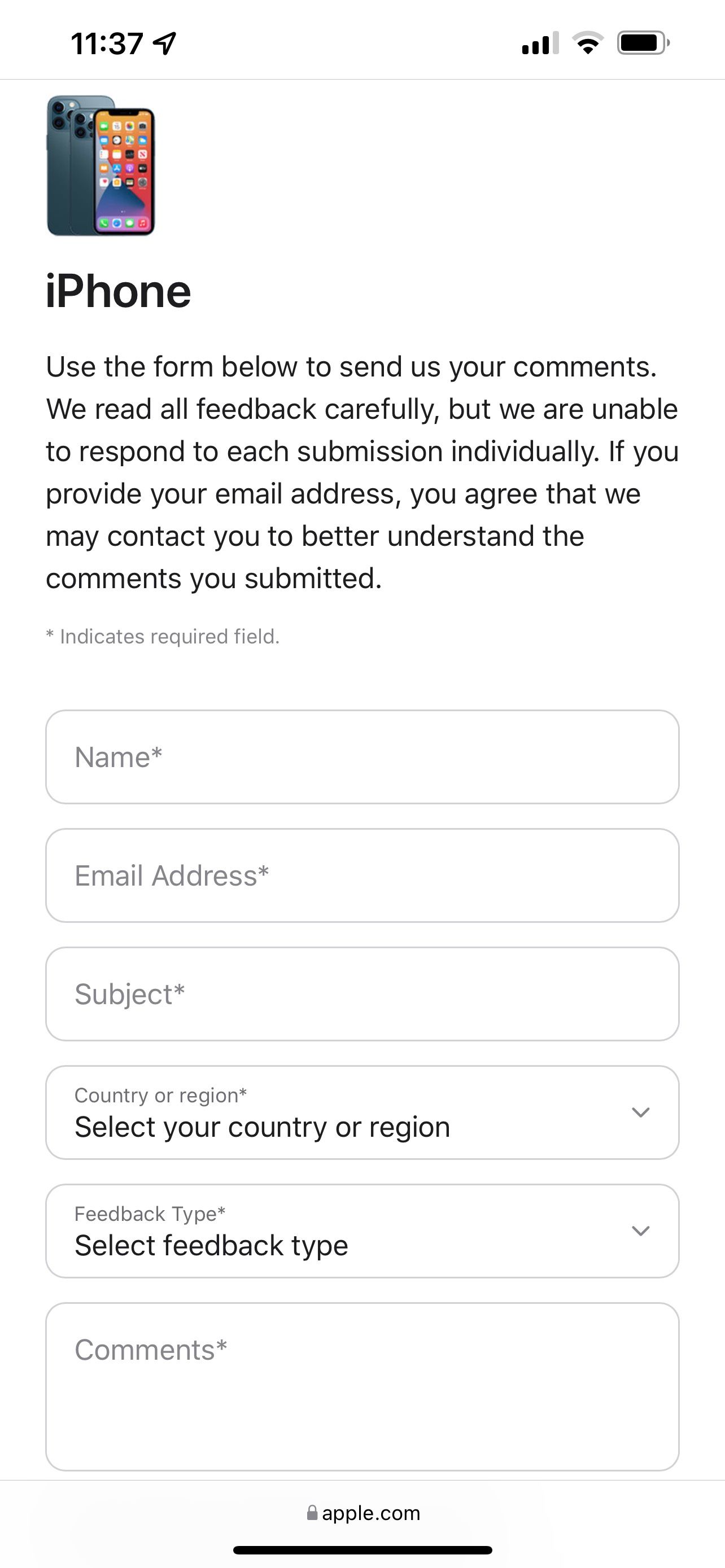Select the Subject input field

[362, 993]
